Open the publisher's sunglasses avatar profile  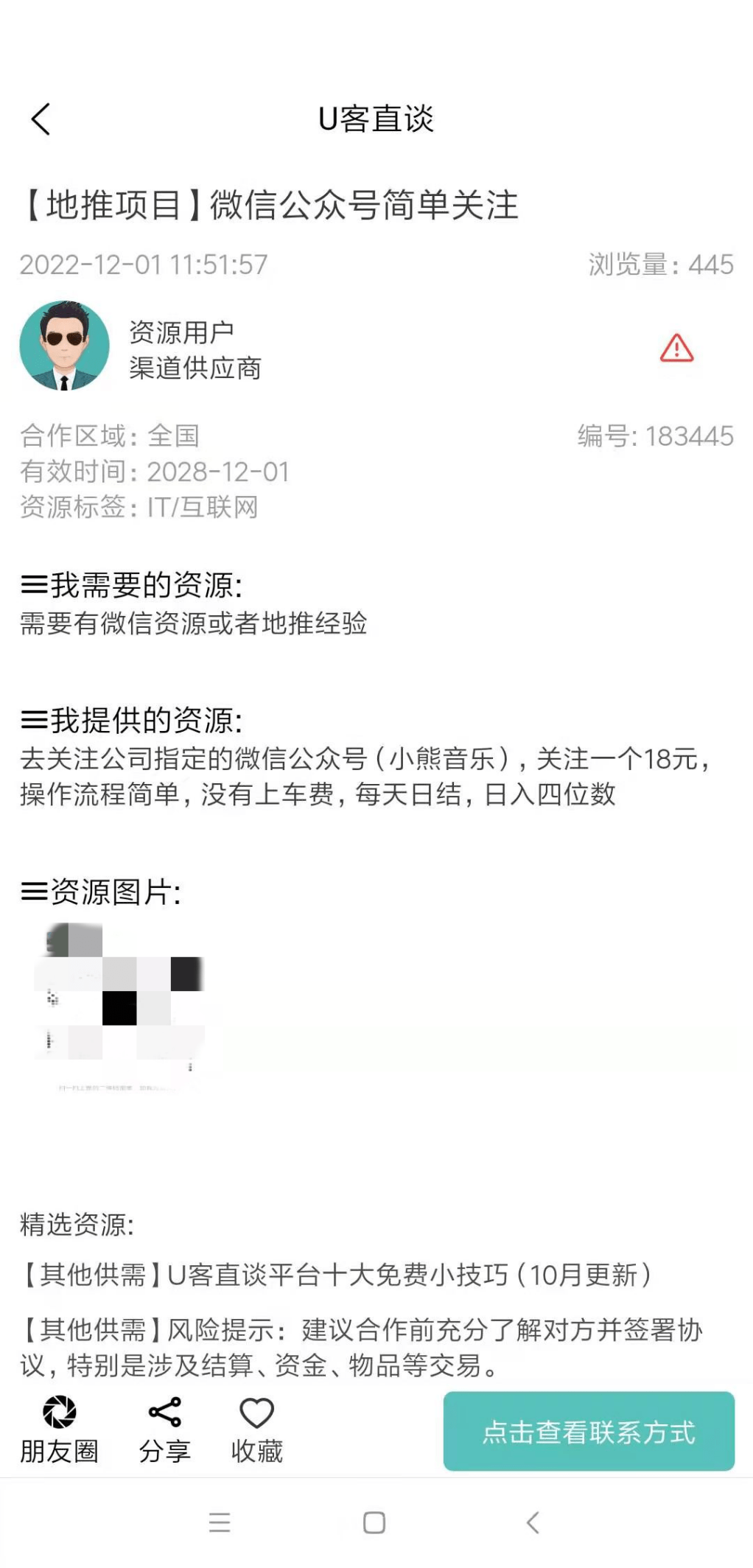point(65,346)
